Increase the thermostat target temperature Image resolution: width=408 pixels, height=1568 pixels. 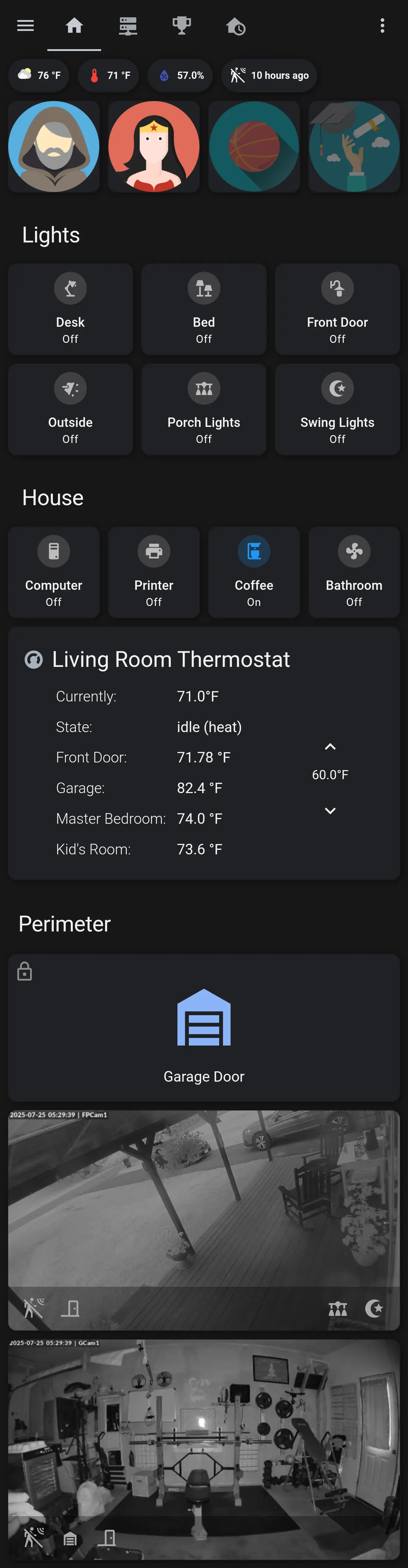pos(330,747)
